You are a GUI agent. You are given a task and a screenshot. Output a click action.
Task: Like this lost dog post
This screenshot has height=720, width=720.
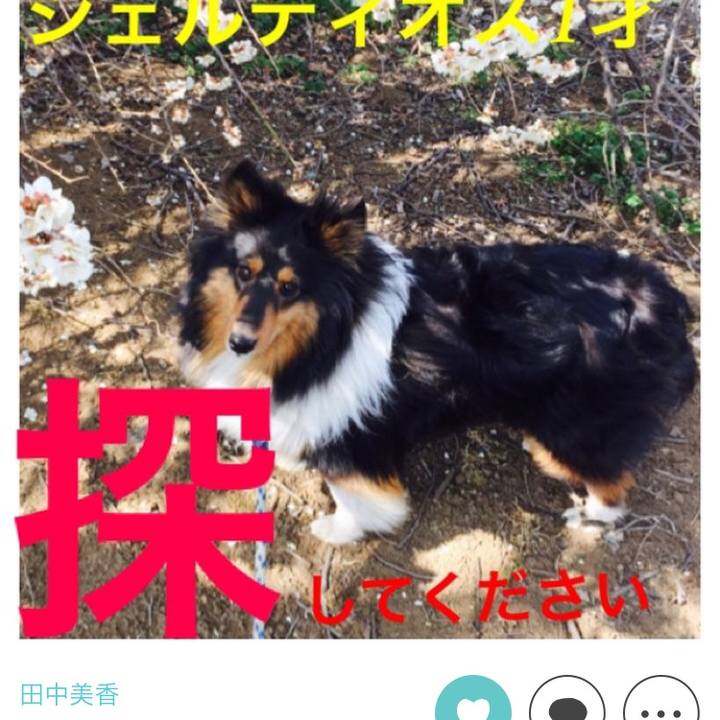[472, 704]
